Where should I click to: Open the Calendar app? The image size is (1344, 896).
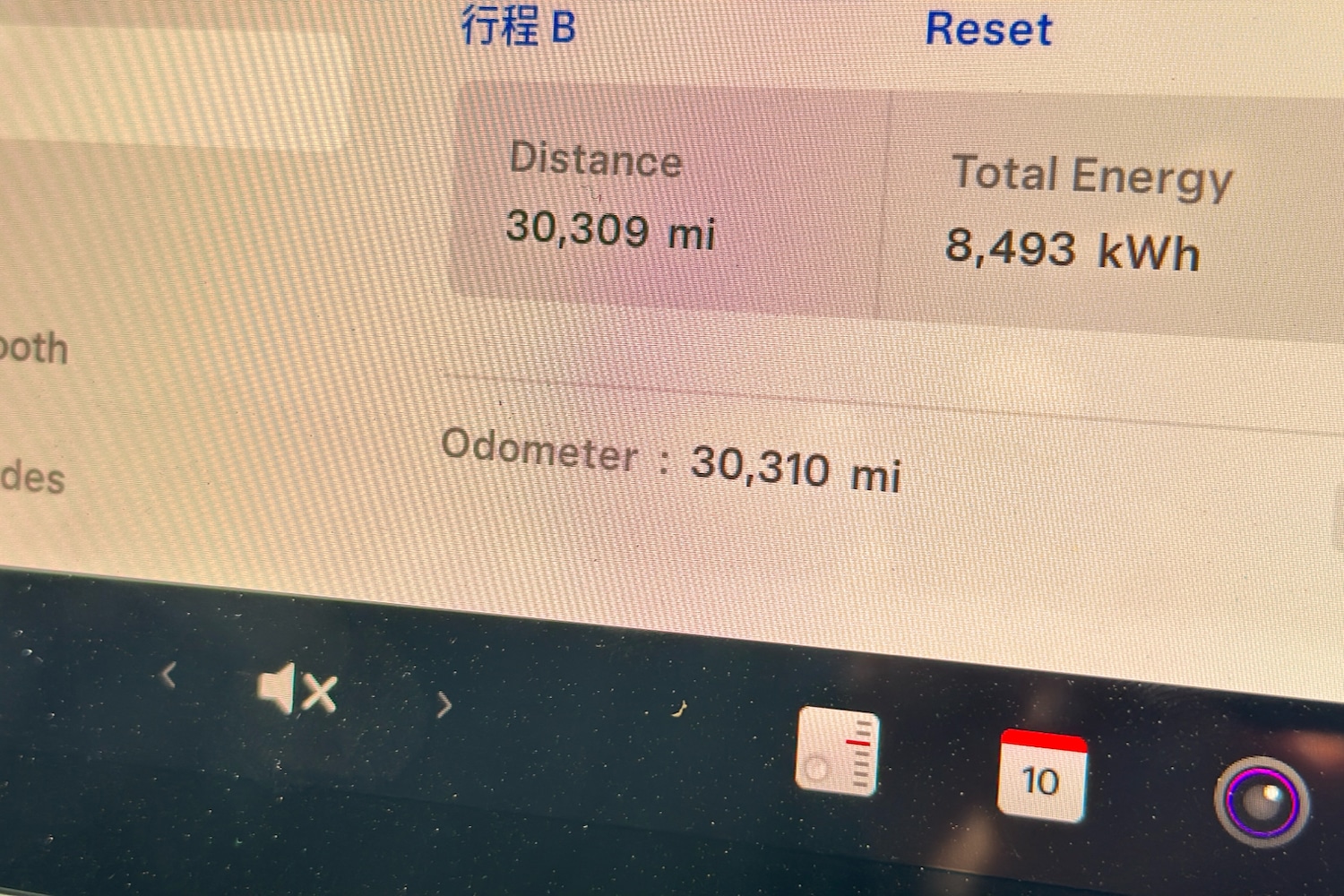pyautogui.click(x=1041, y=776)
